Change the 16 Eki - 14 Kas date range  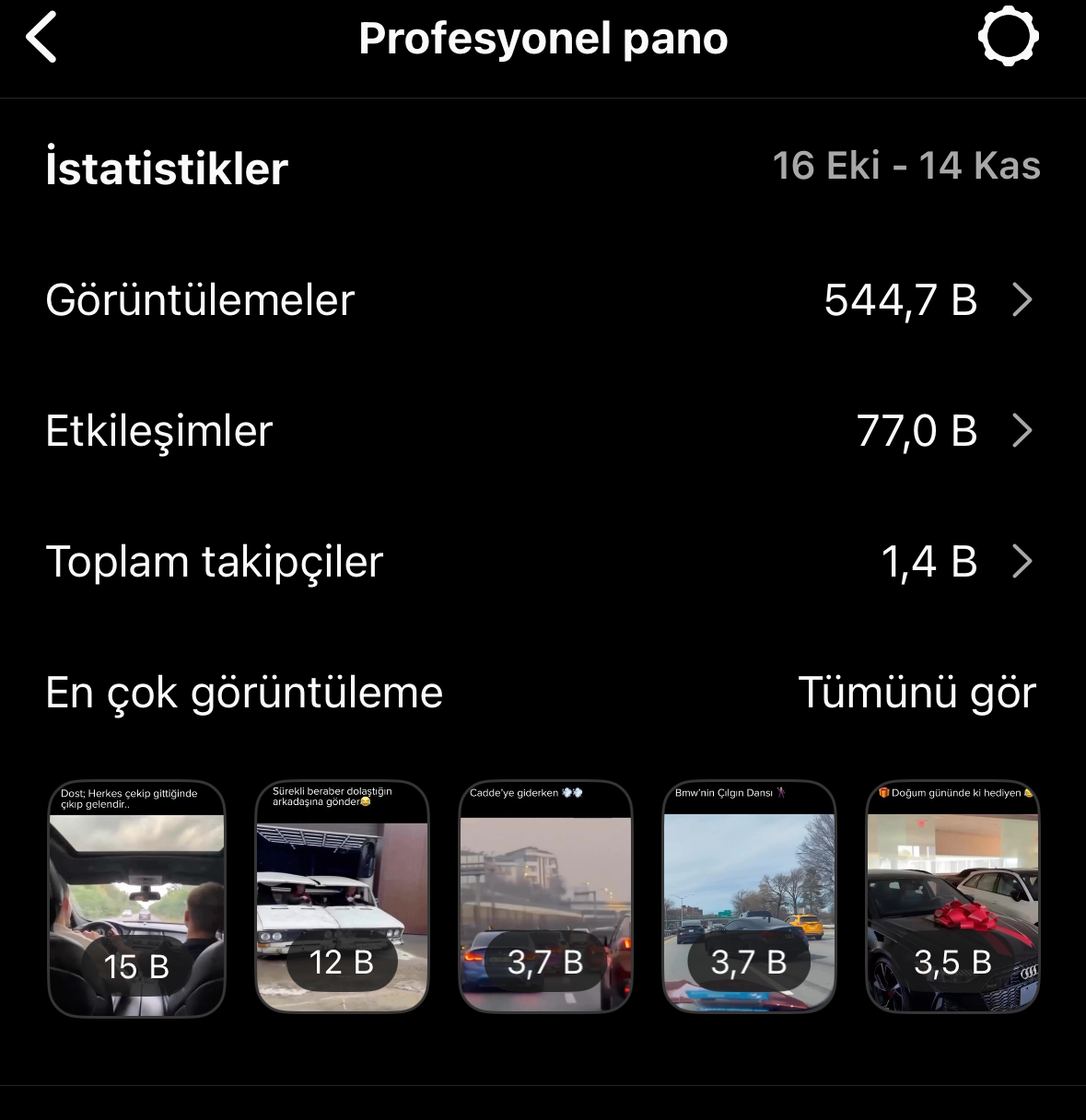pos(906,167)
